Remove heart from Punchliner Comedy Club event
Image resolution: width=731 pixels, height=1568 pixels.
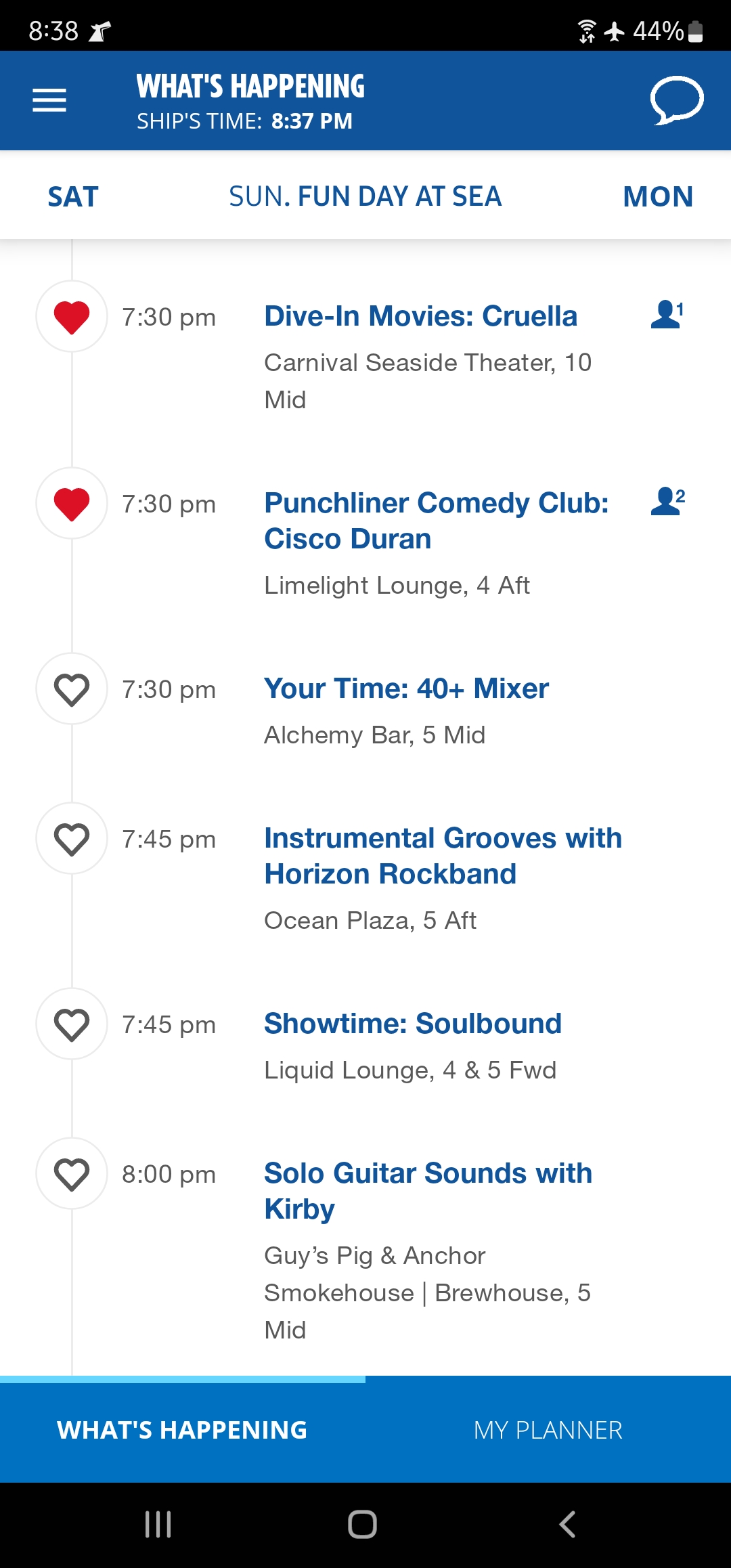coord(72,503)
